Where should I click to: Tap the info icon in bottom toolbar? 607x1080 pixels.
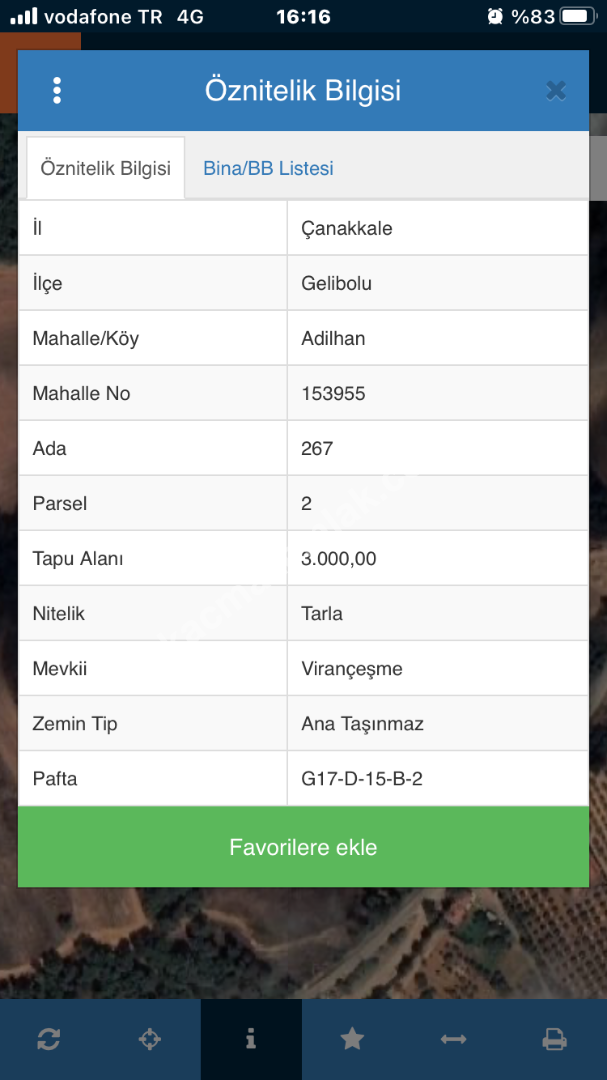pos(251,1039)
